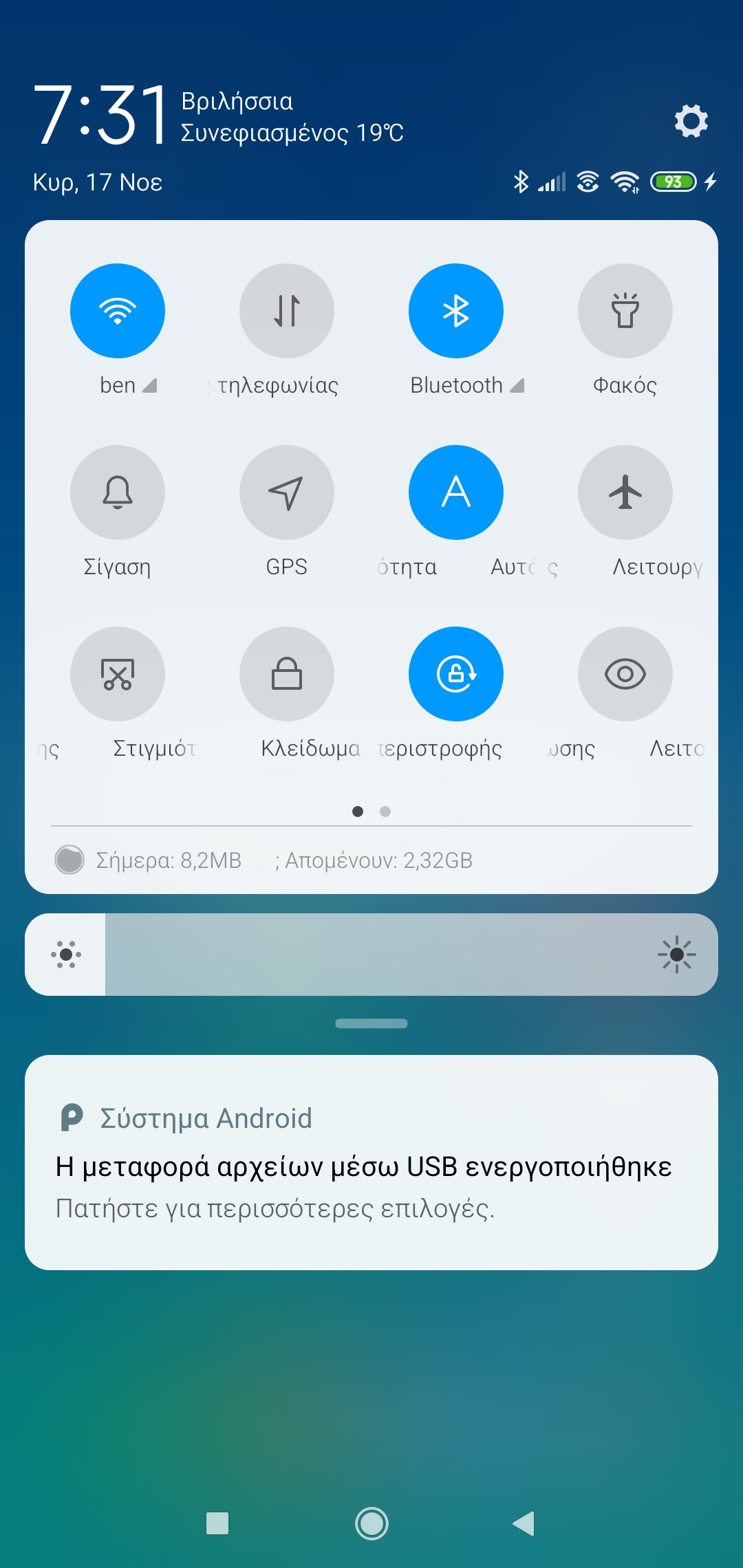Disable the Bluetooth toggle
The height and width of the screenshot is (1568, 743).
click(456, 311)
